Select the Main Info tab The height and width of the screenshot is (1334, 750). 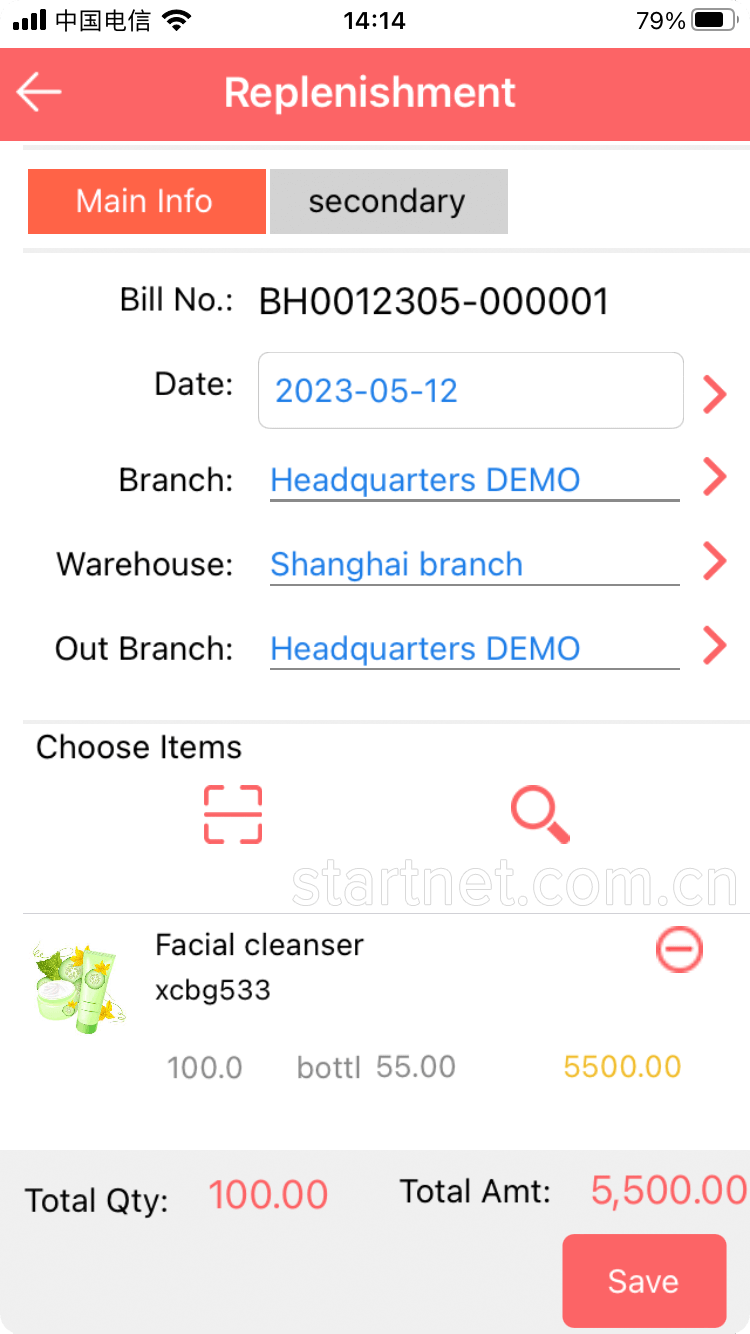click(x=146, y=201)
